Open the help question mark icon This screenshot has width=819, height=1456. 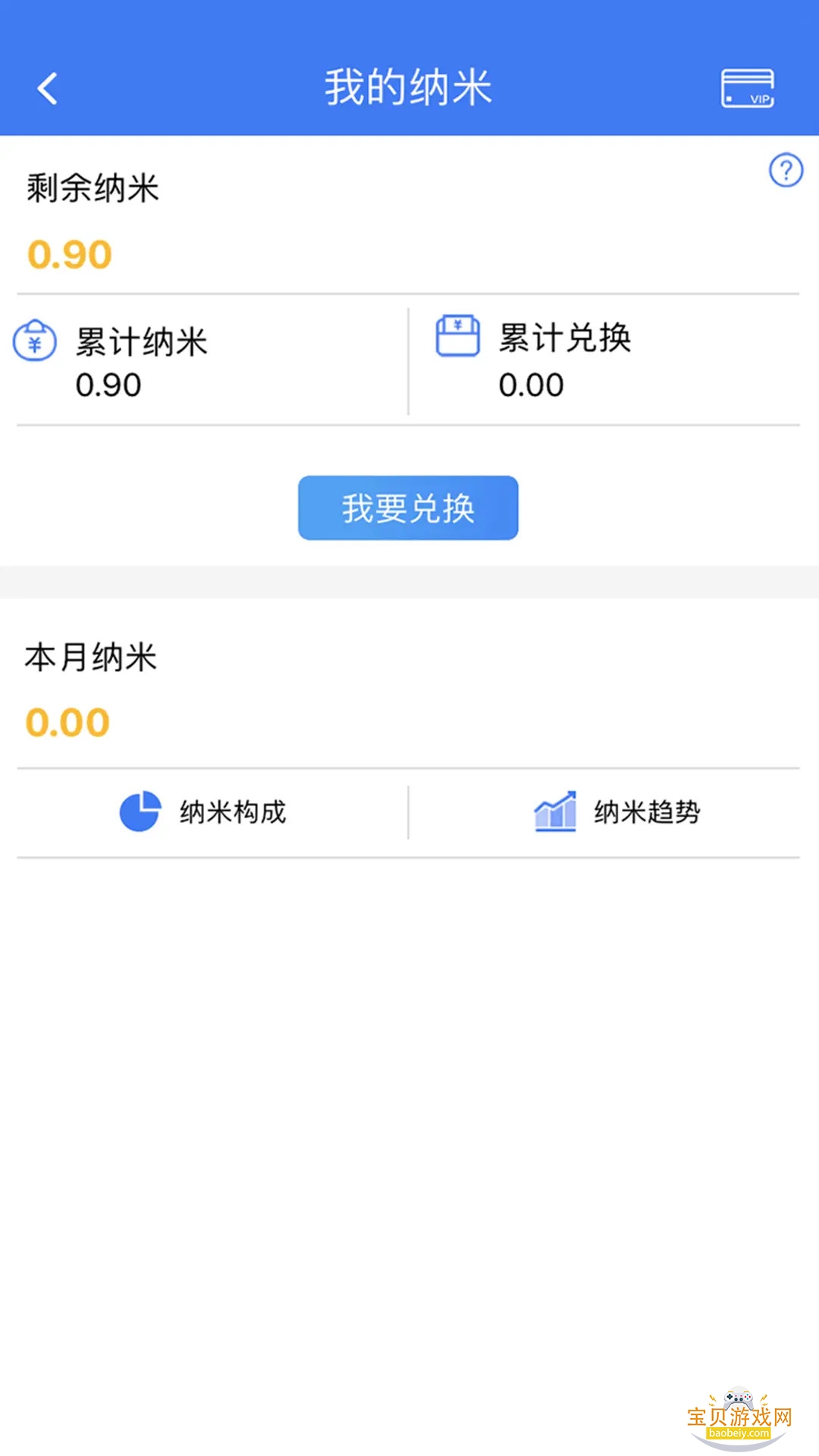click(x=787, y=171)
